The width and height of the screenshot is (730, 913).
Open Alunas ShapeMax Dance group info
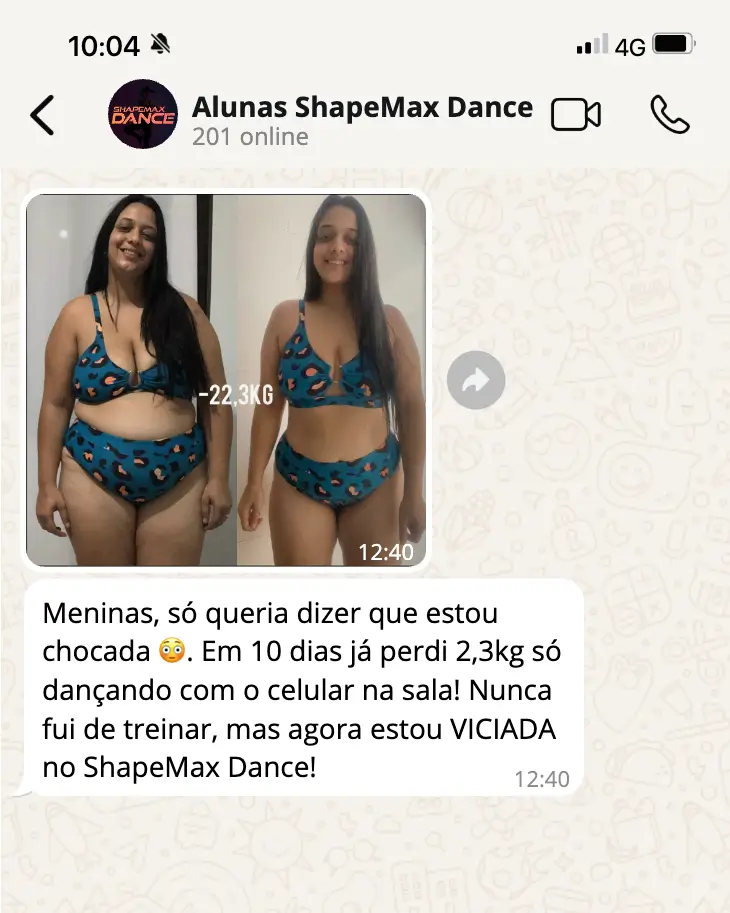click(361, 108)
